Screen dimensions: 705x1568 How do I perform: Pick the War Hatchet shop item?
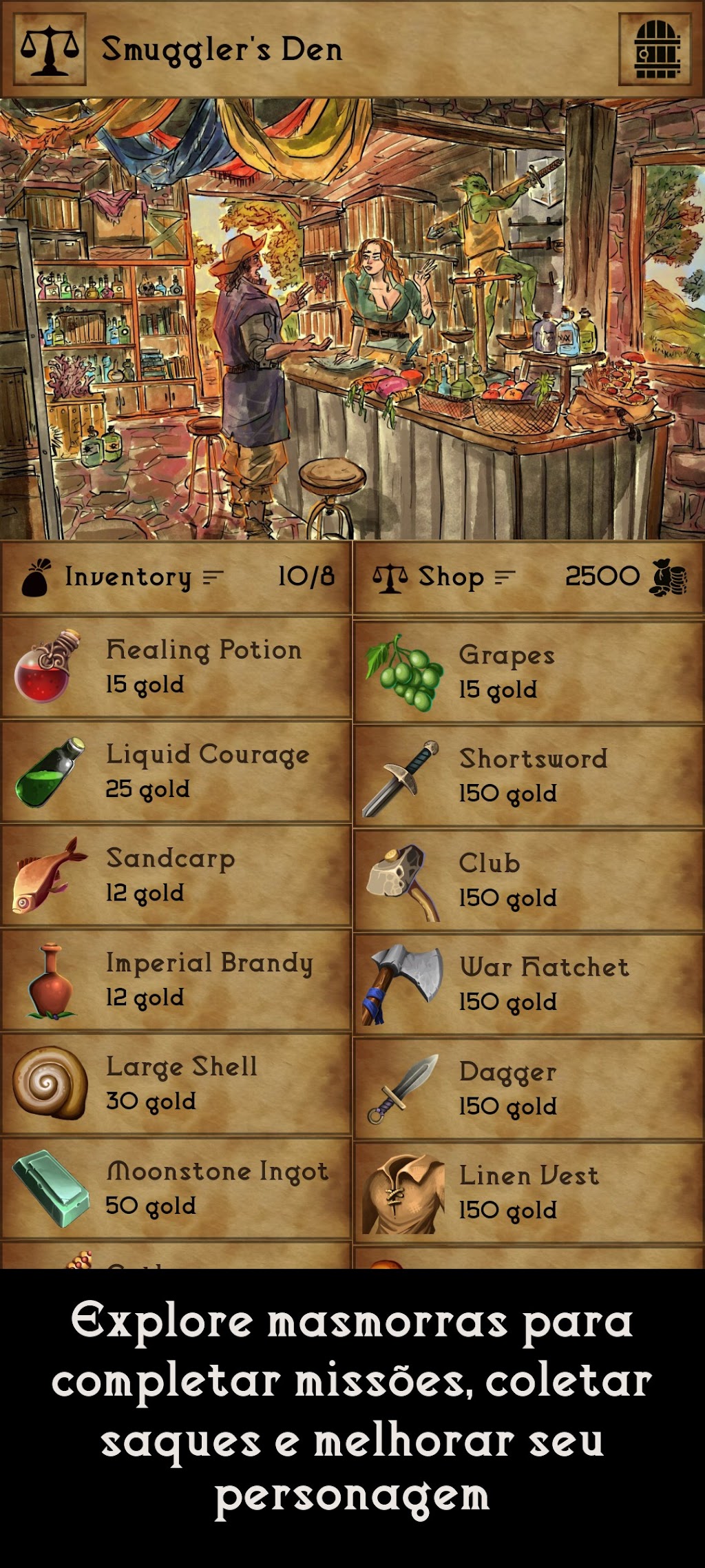click(528, 985)
